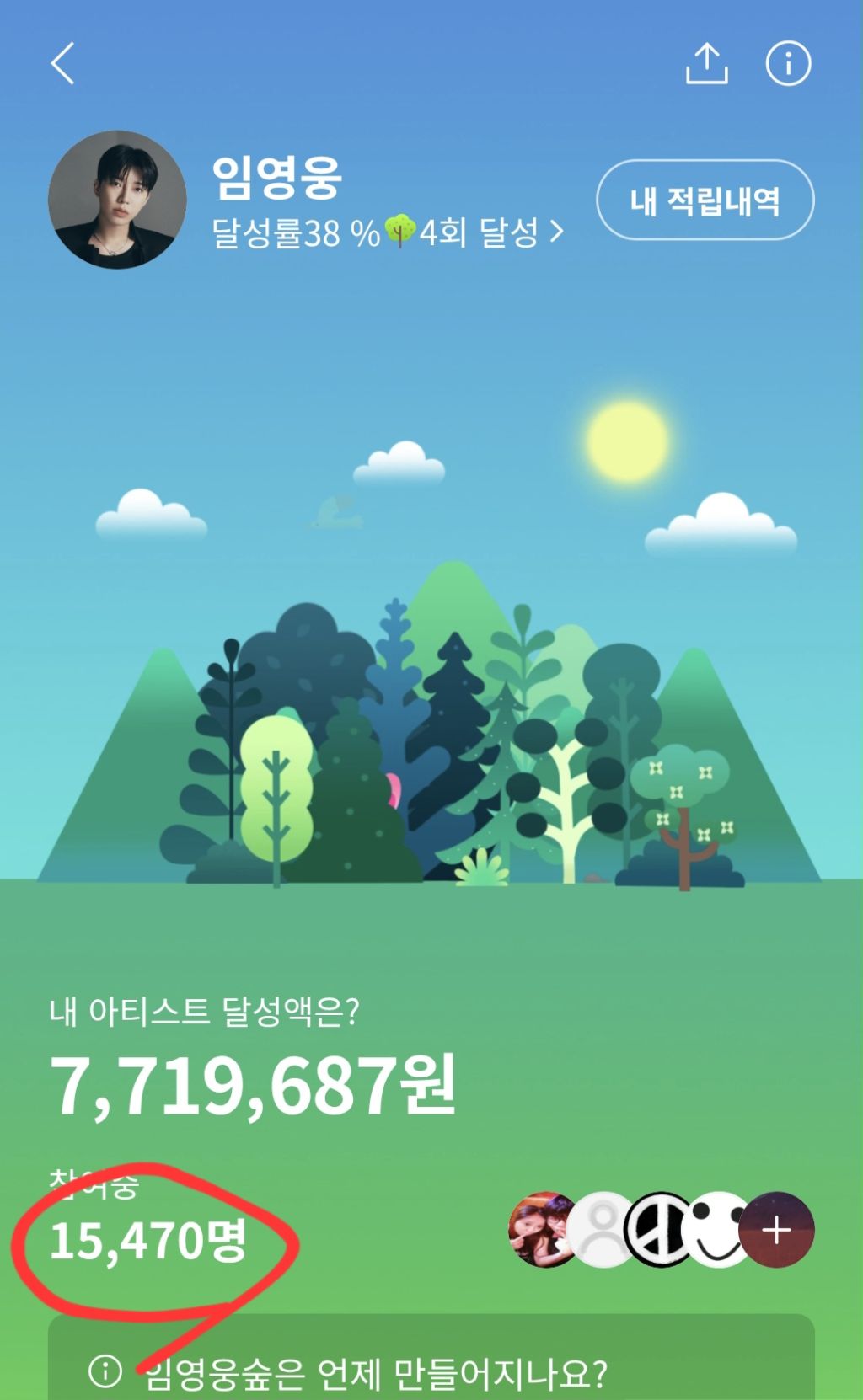
Task: Open the info icon in top bar
Action: pos(788,64)
